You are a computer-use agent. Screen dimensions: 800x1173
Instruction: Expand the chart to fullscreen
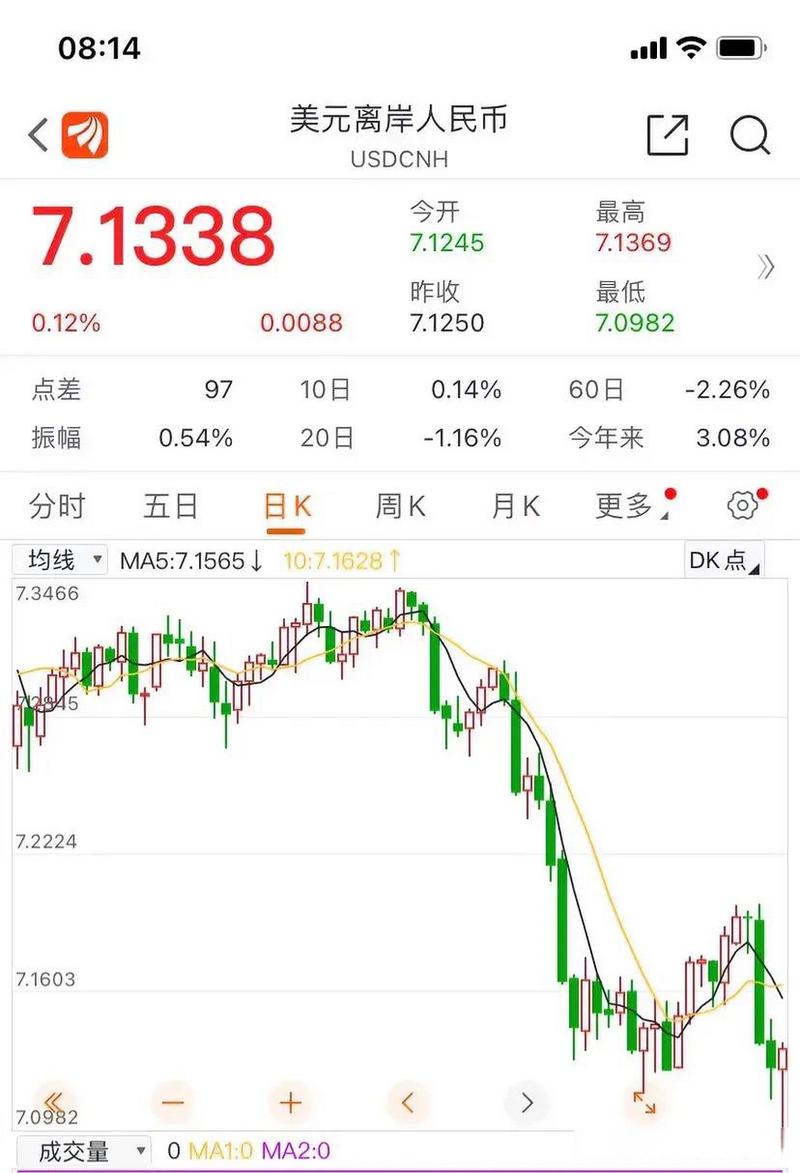(644, 1103)
